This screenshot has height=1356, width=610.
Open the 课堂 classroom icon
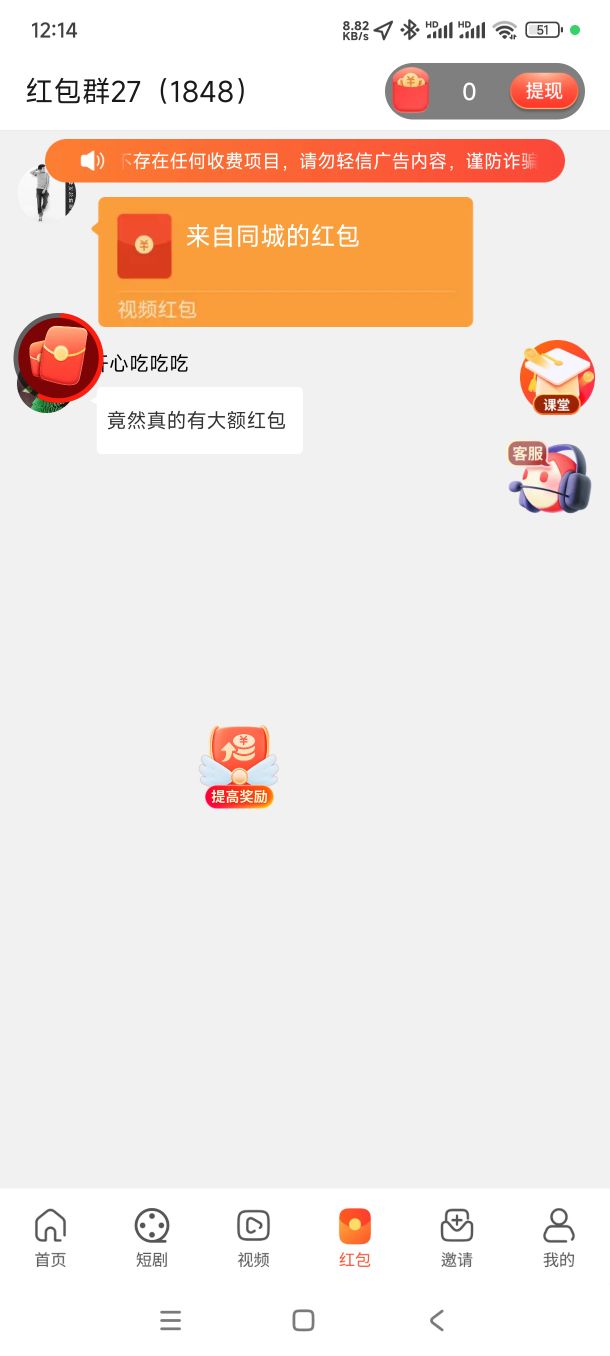click(557, 378)
